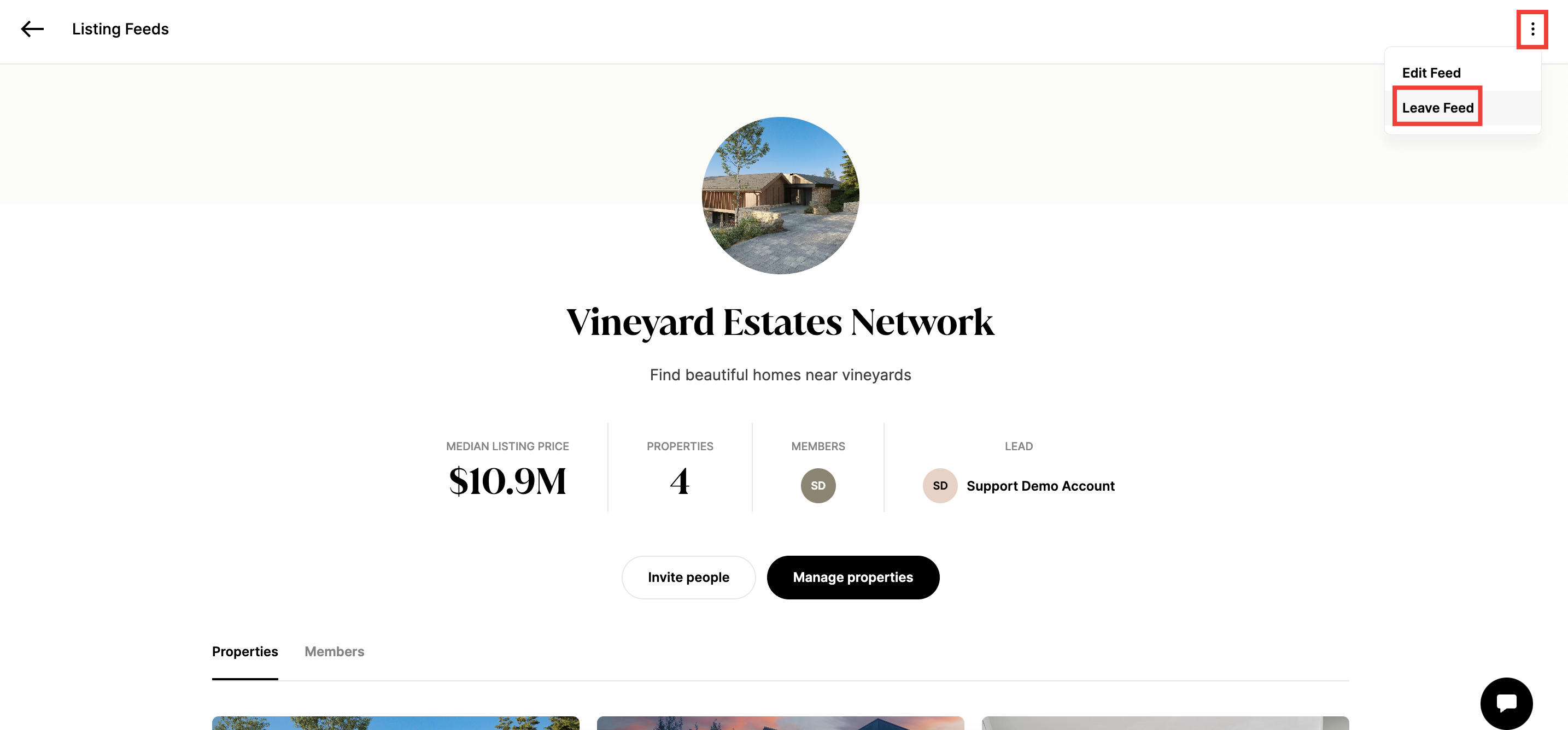Open Manage properties
Viewport: 1568px width, 730px height.
pos(852,576)
